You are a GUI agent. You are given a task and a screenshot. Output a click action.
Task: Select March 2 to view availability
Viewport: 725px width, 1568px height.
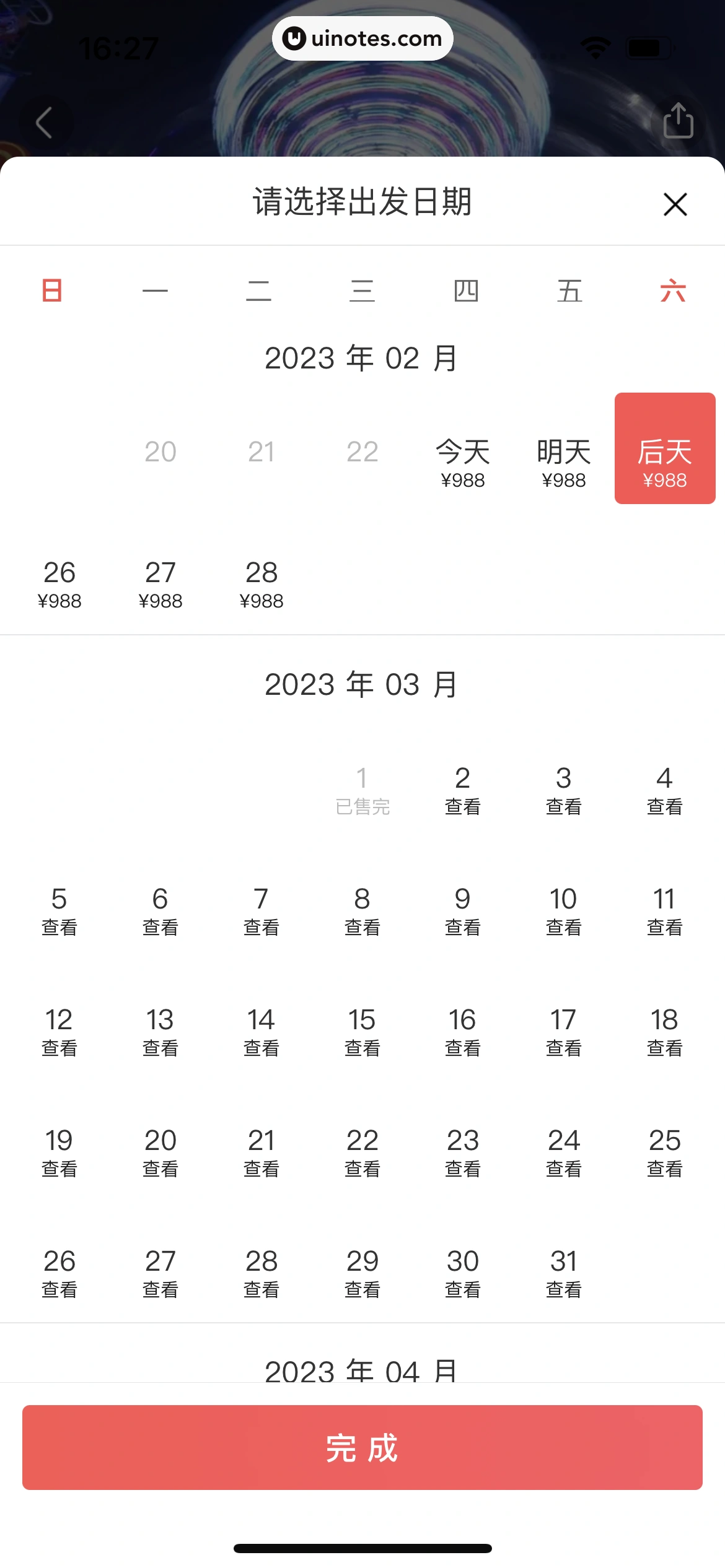[463, 790]
